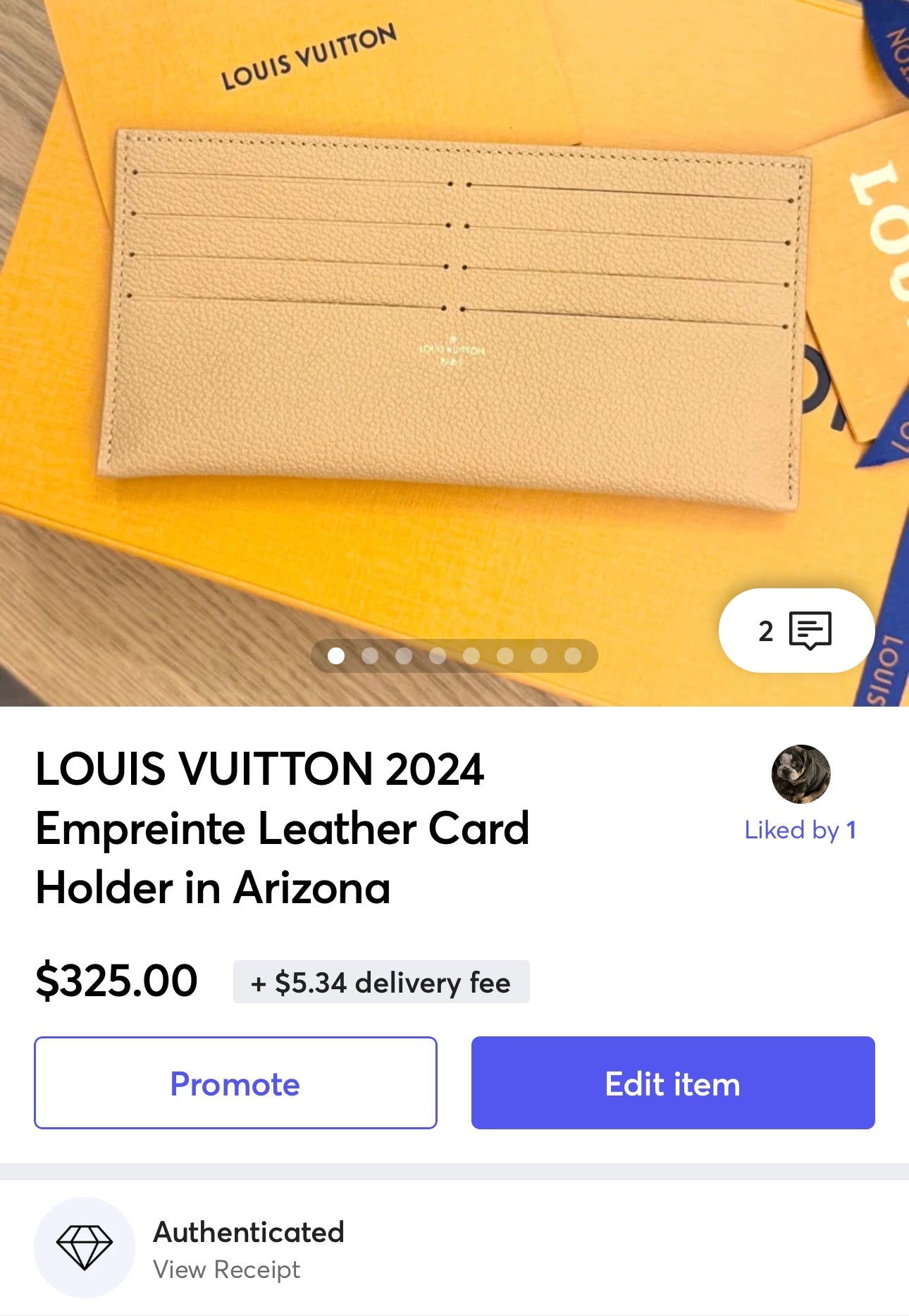The height and width of the screenshot is (1316, 909).
Task: Tap the photo carousel page indicator dots
Action: tap(455, 656)
